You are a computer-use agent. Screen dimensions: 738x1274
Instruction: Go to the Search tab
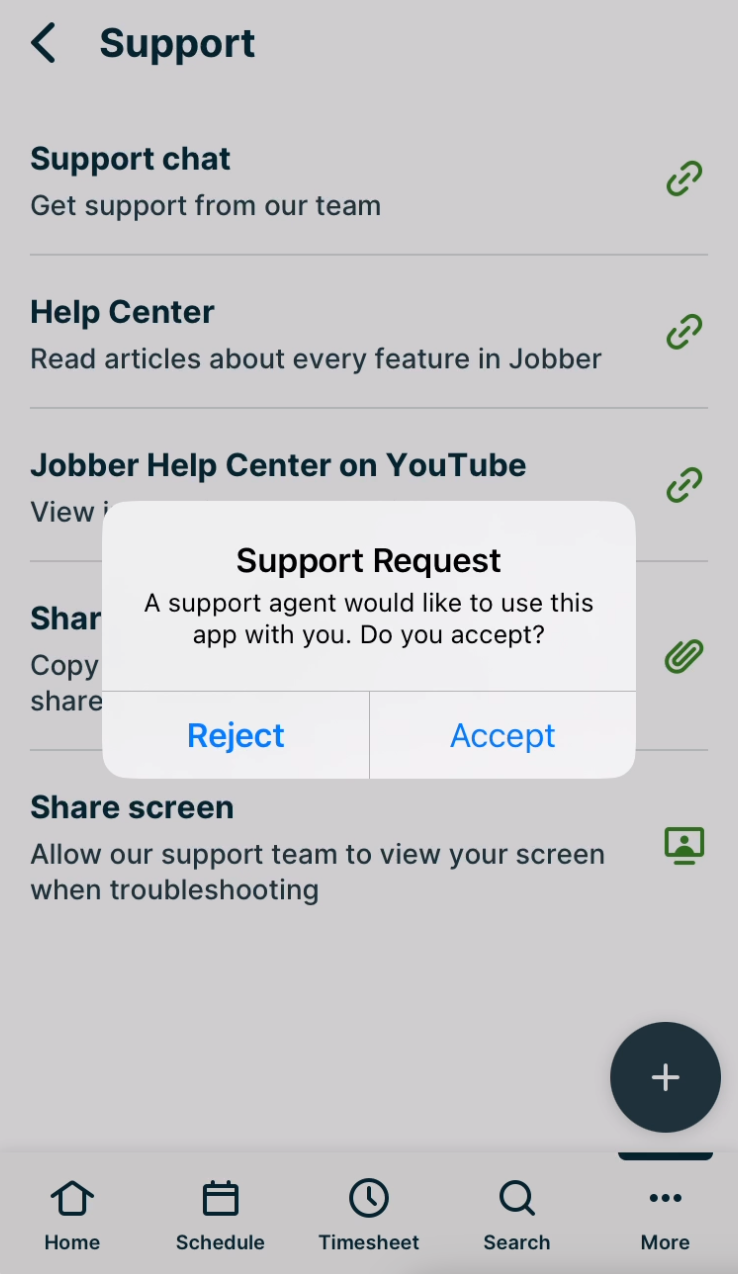click(517, 1214)
